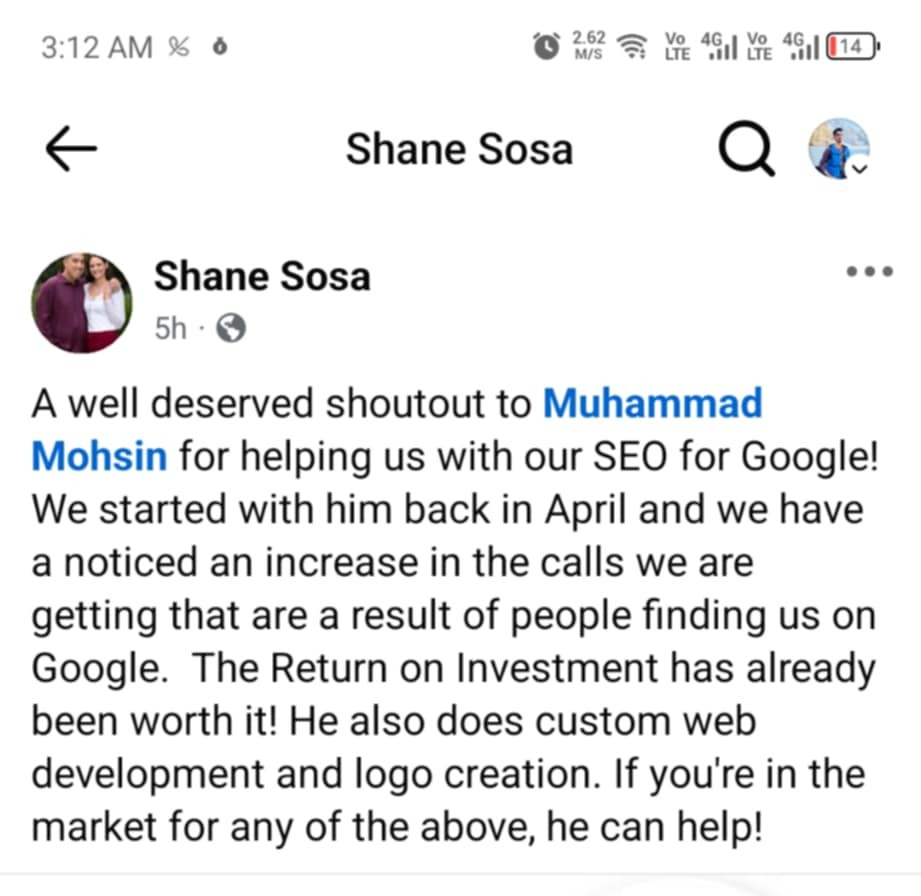Open search on Shane Sosa's profile

(x=746, y=150)
